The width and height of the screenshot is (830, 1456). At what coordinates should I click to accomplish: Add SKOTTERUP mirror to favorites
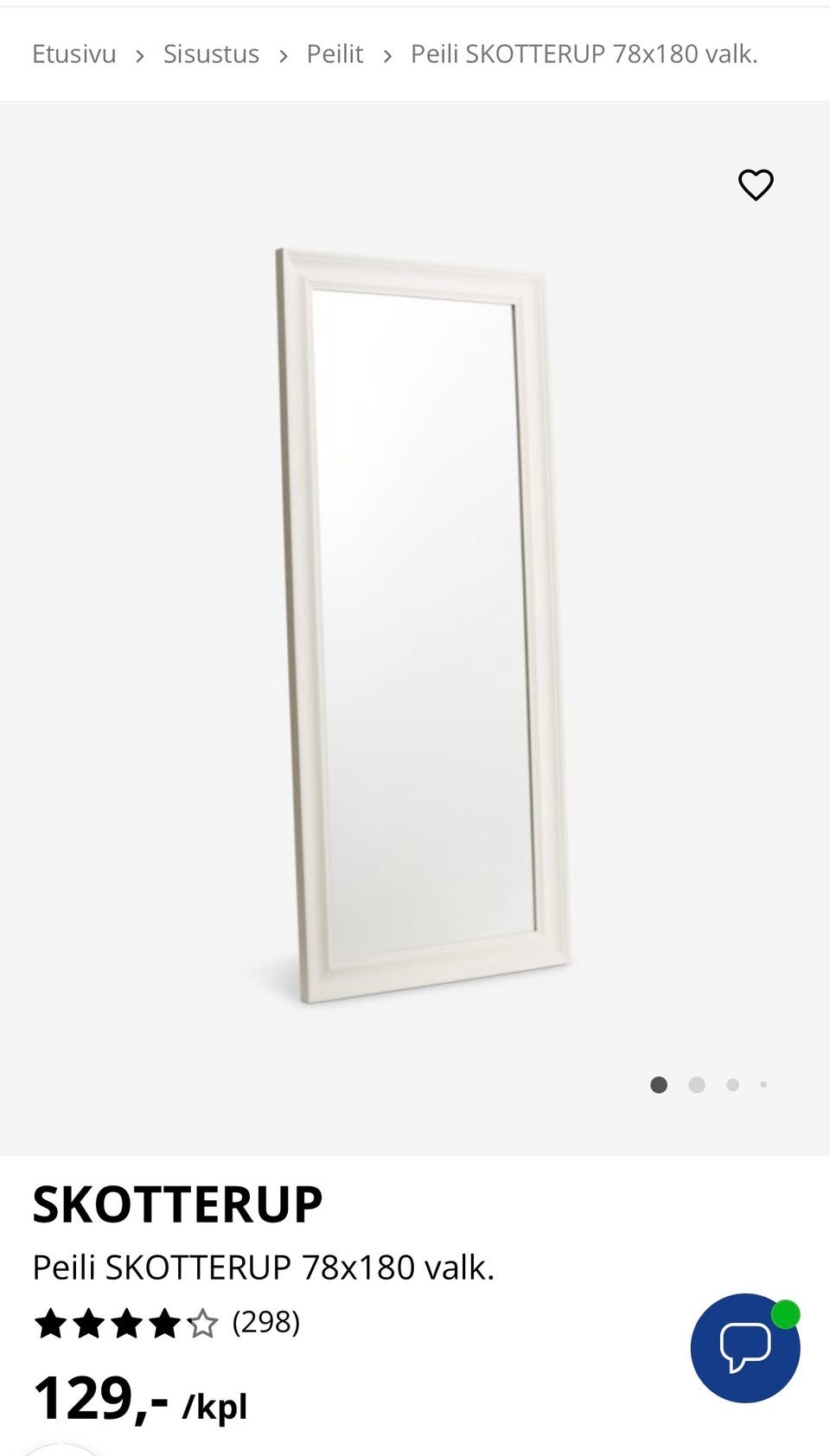click(756, 184)
